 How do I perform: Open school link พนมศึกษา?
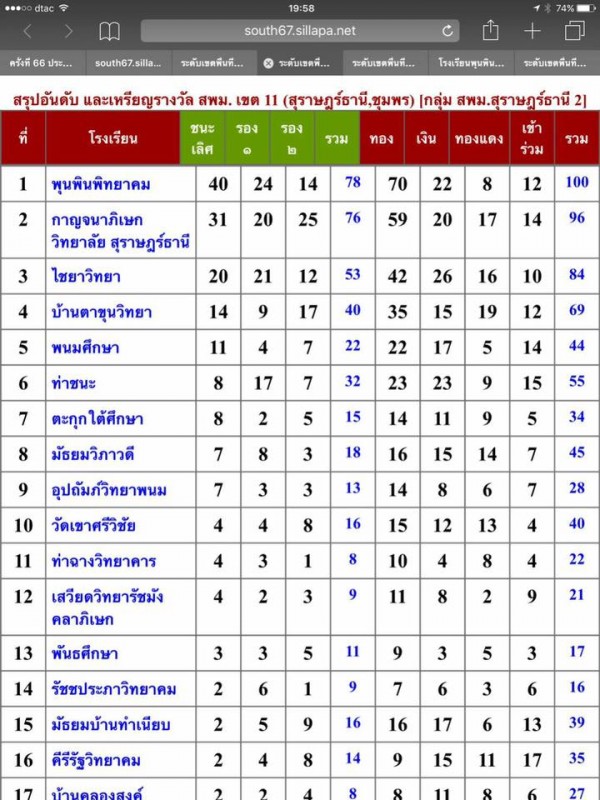tap(83, 346)
